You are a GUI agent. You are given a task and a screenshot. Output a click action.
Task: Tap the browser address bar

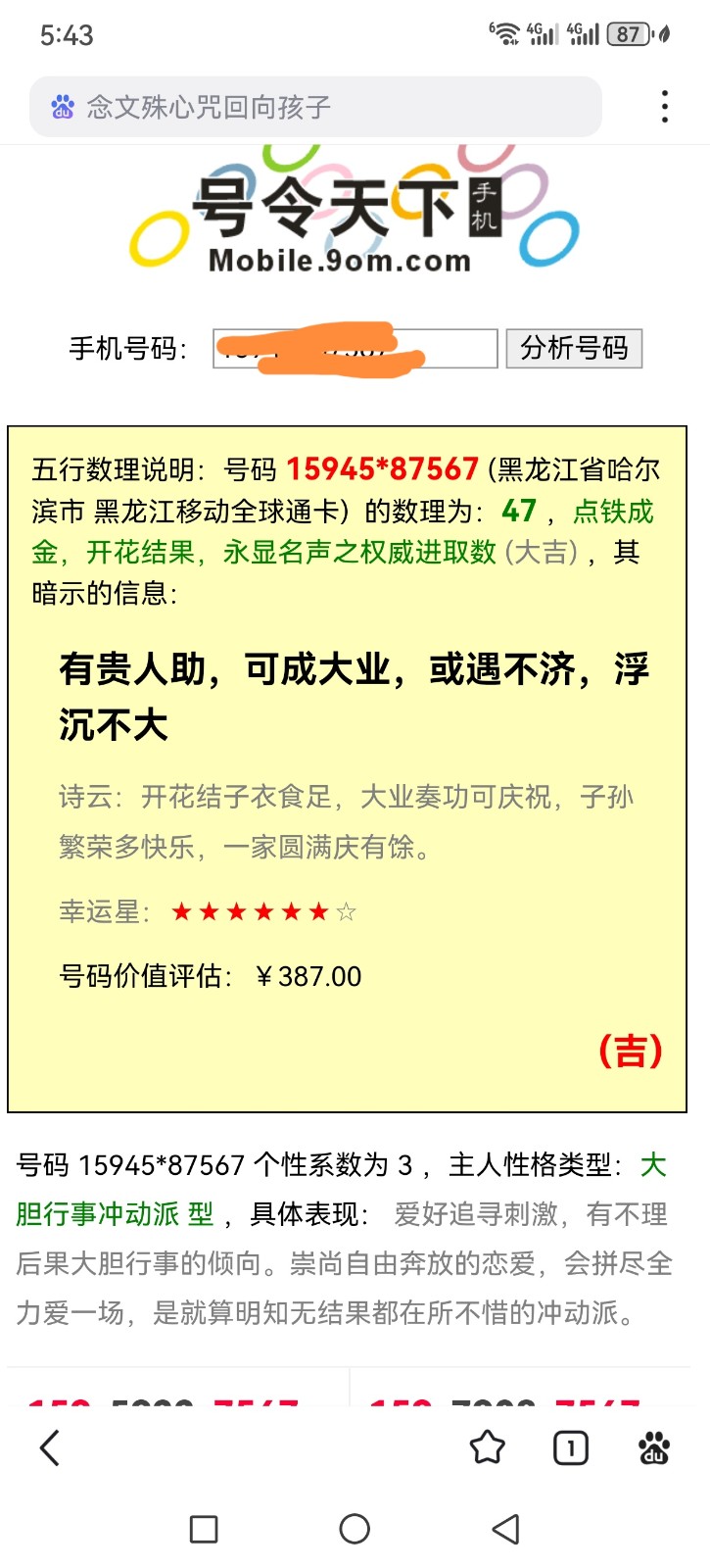315,107
